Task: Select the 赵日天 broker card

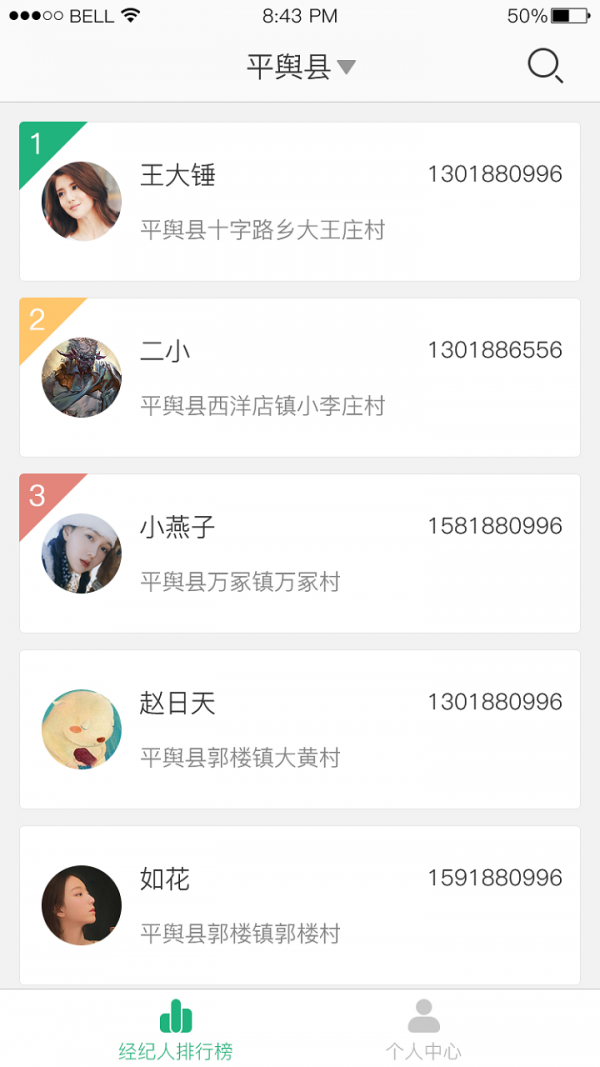Action: click(x=300, y=729)
